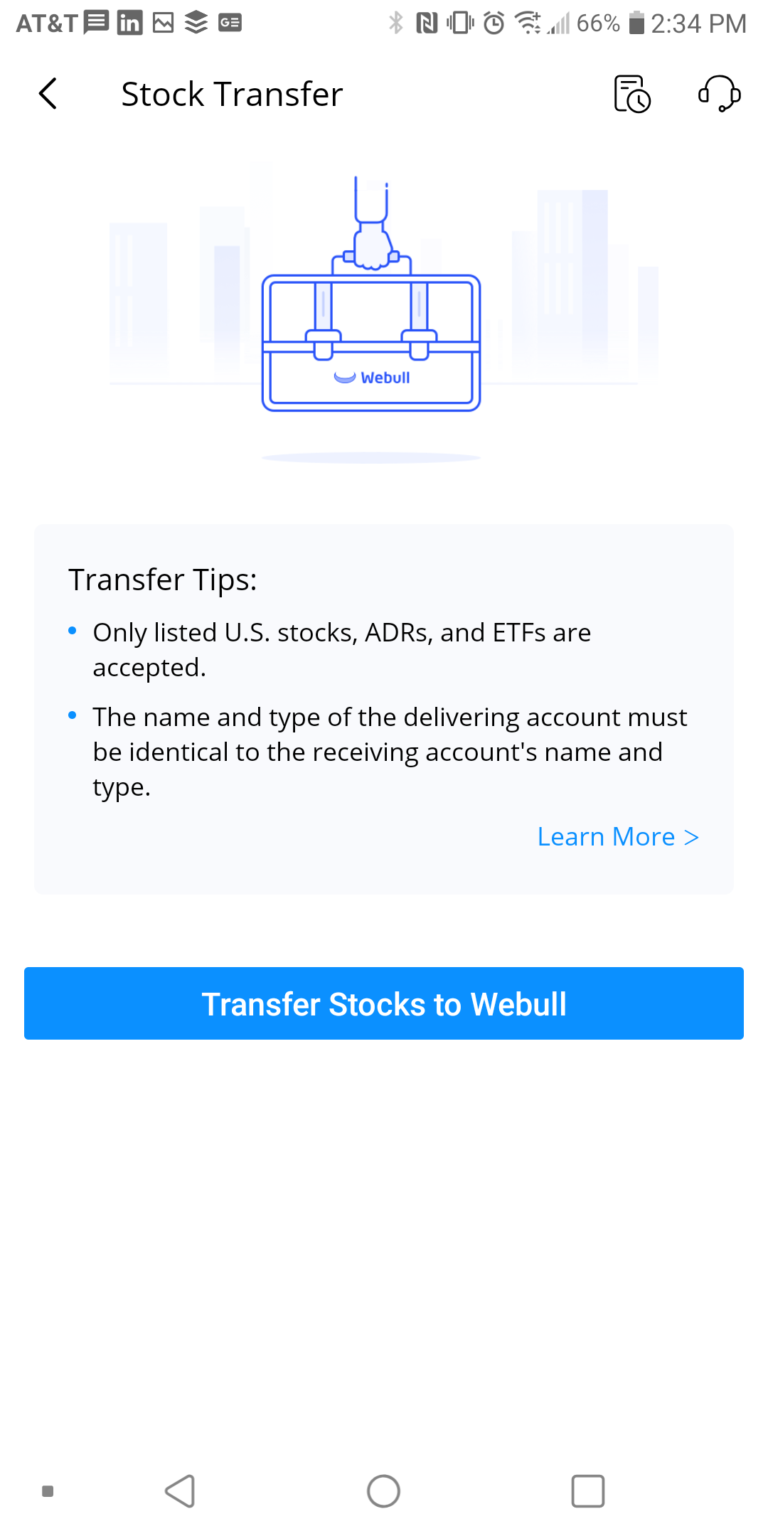768x1536 pixels.
Task: Open the transfer history icon
Action: click(631, 93)
